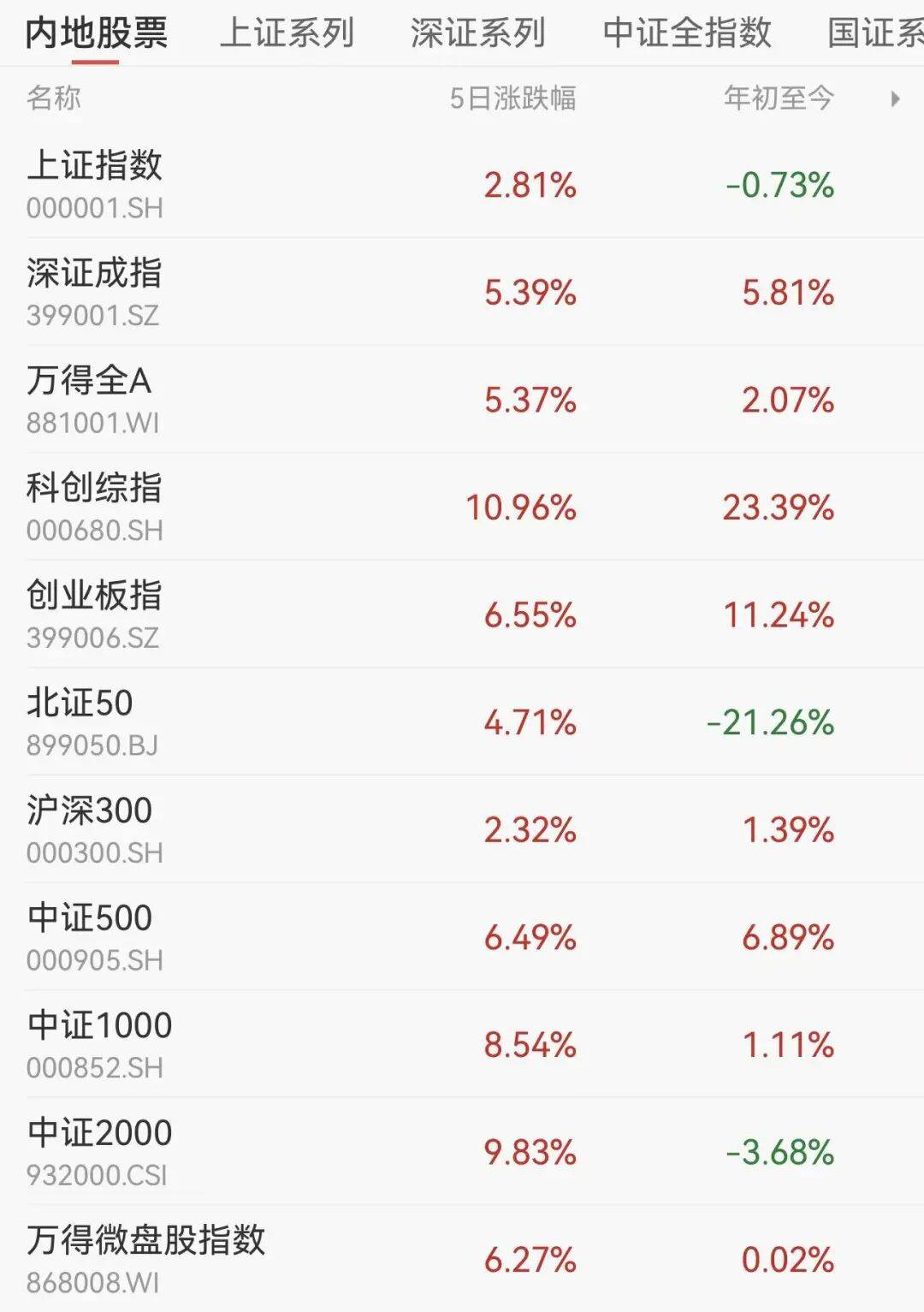Open 中证500 index details
The height and width of the screenshot is (1312, 924).
click(462, 936)
